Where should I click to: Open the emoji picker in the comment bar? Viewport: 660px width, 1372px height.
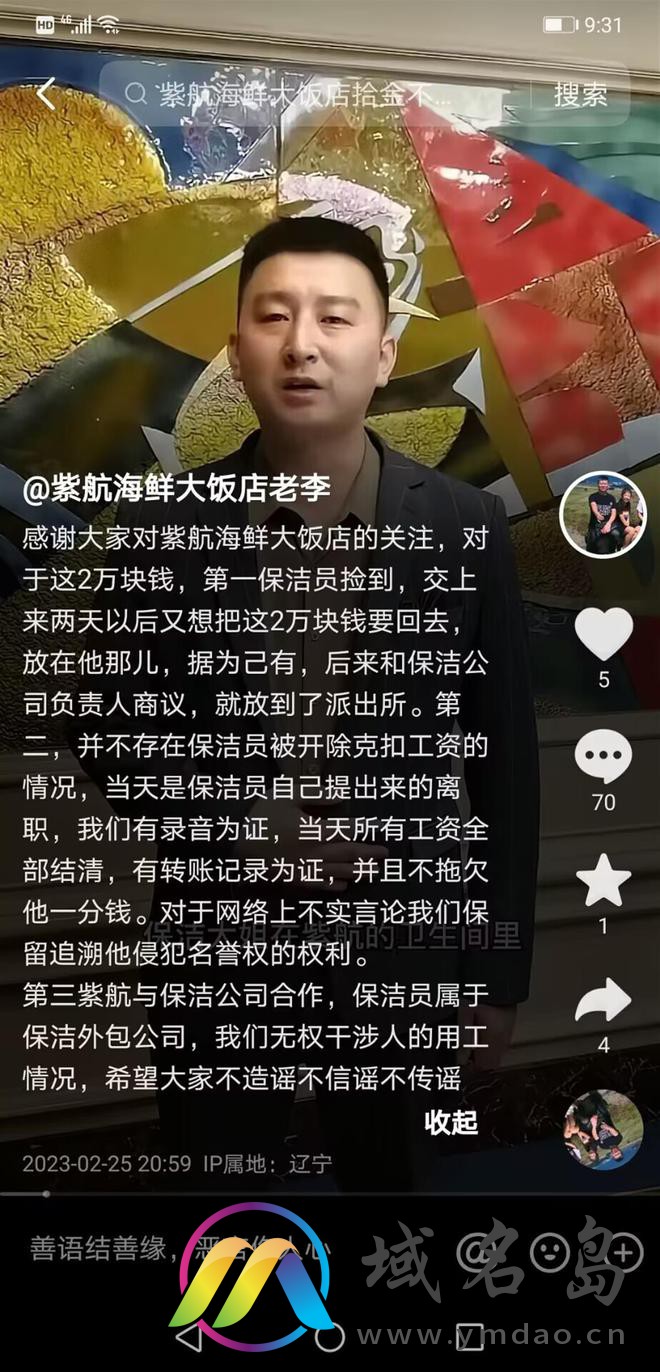[549, 1251]
